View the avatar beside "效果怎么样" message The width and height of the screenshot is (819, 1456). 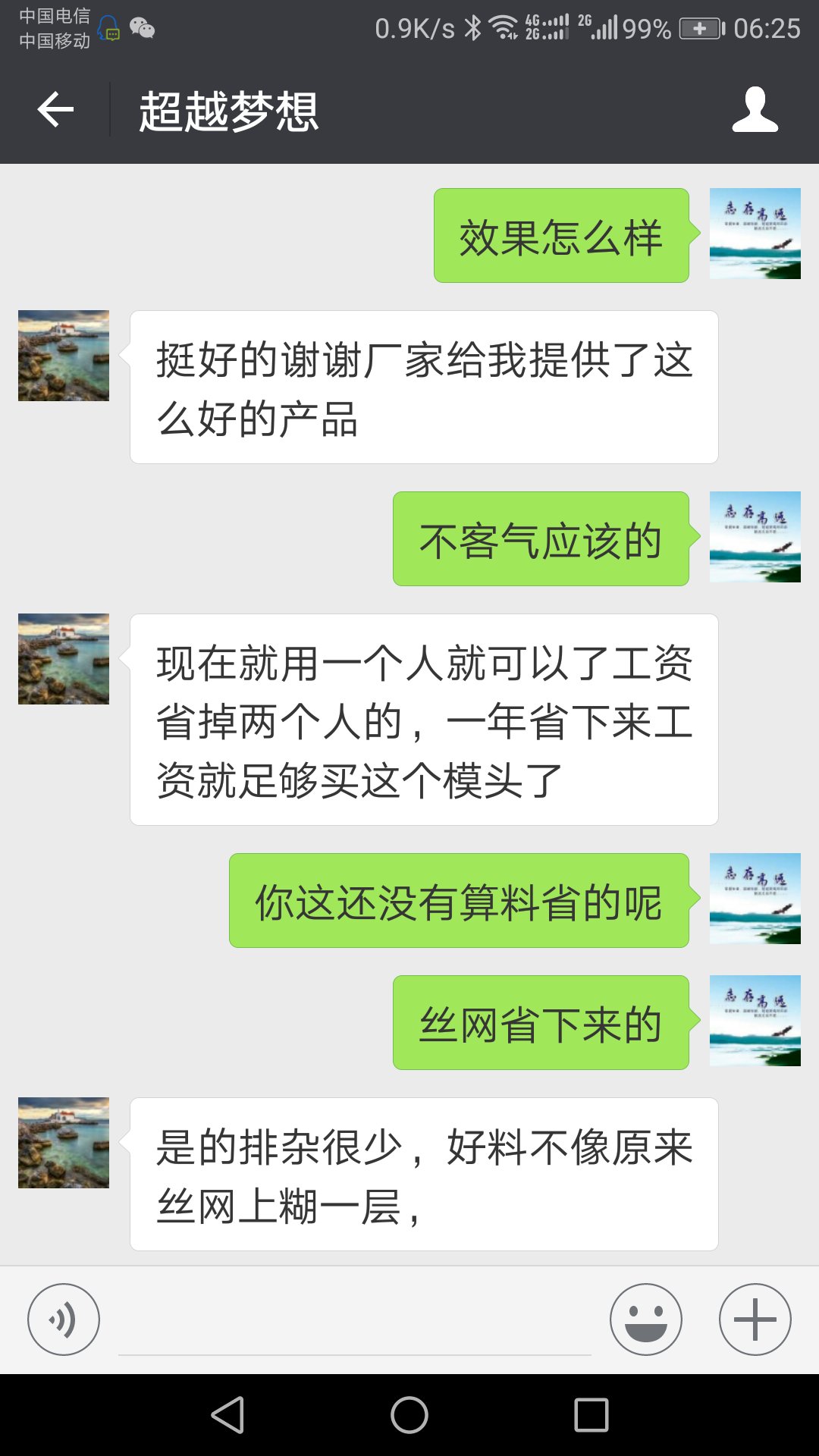pyautogui.click(x=755, y=234)
